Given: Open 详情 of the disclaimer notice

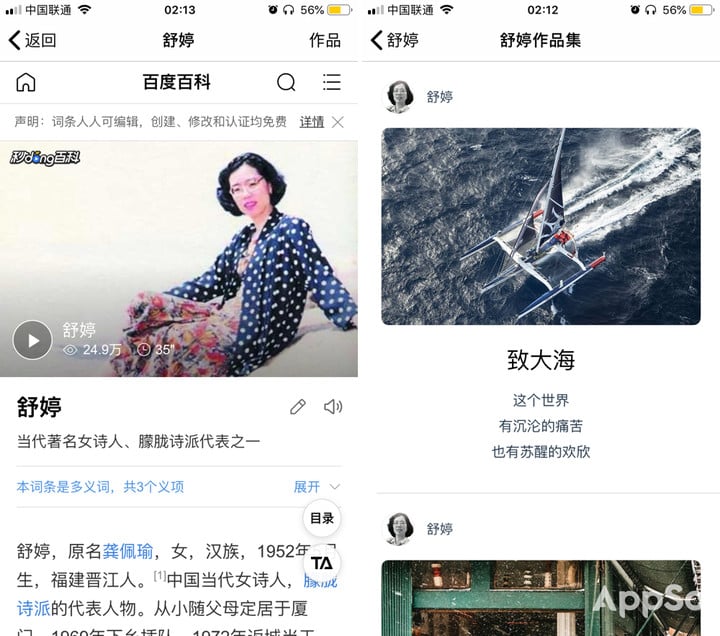Looking at the screenshot, I should (x=312, y=122).
